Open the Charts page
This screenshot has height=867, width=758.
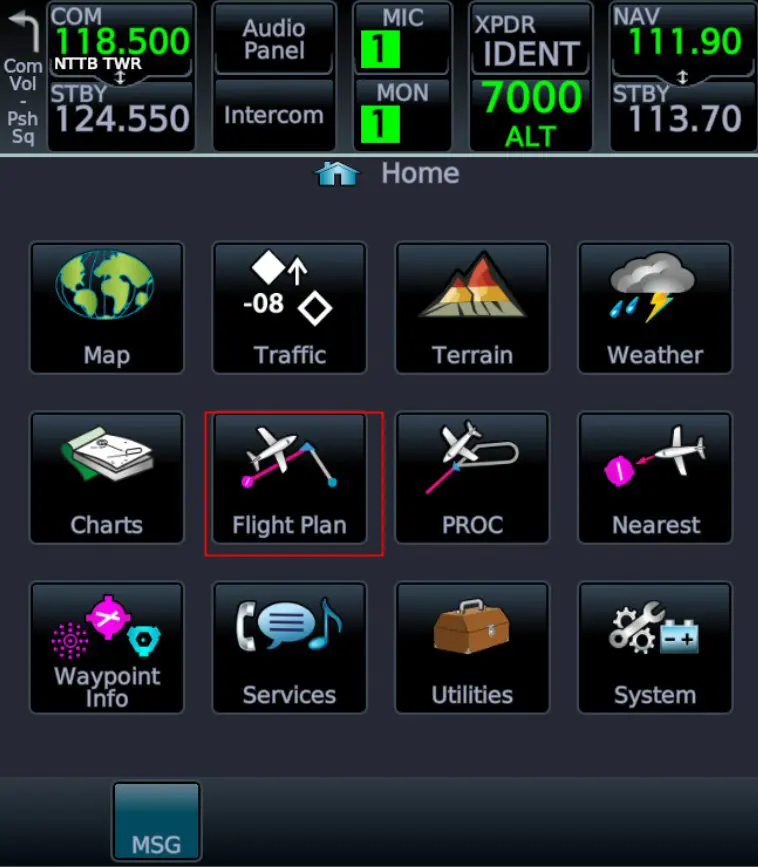click(x=107, y=478)
